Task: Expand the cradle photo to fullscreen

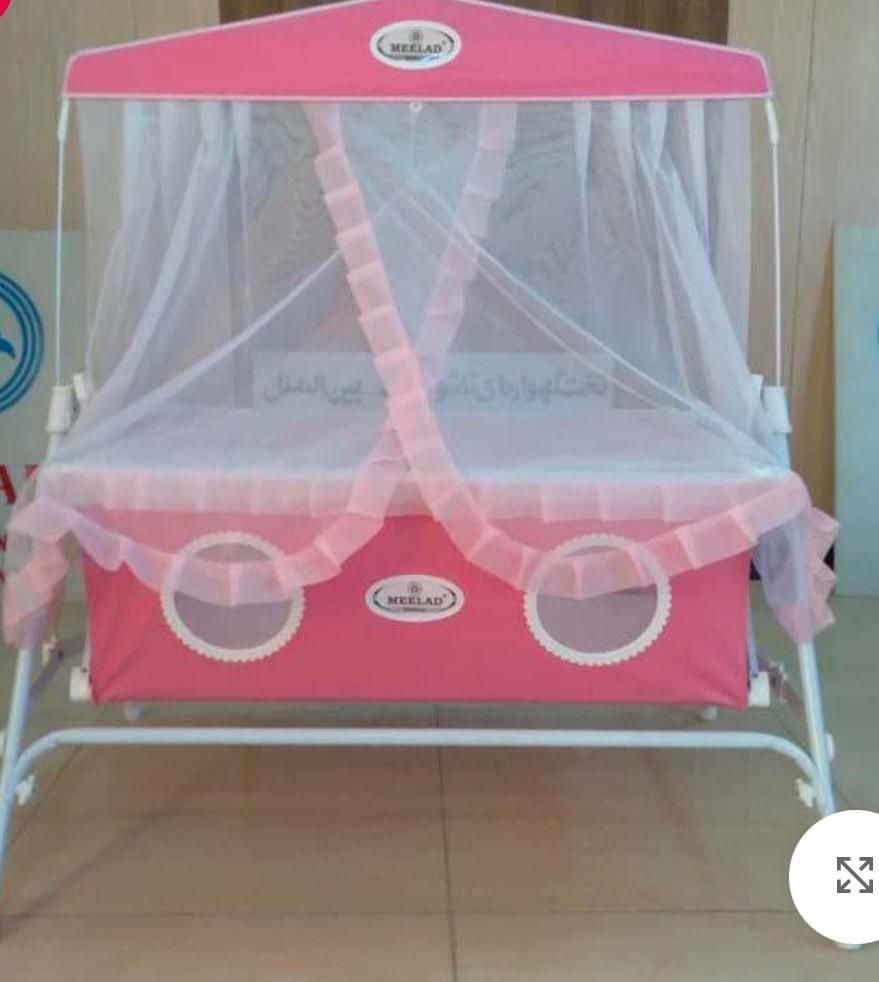Action: (x=853, y=875)
